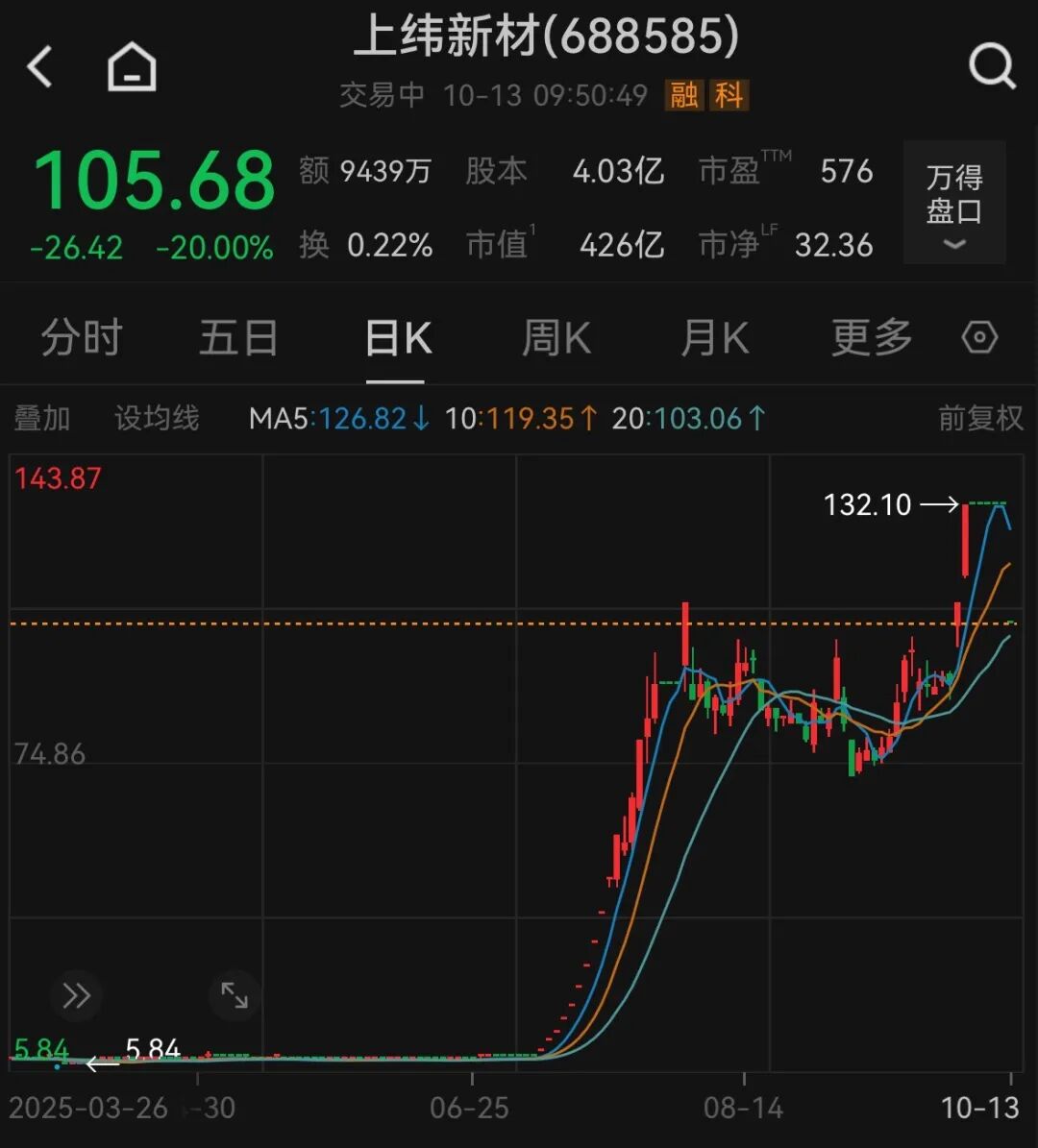Switch to the 周K chart tab
This screenshot has width=1038, height=1148.
point(556,338)
